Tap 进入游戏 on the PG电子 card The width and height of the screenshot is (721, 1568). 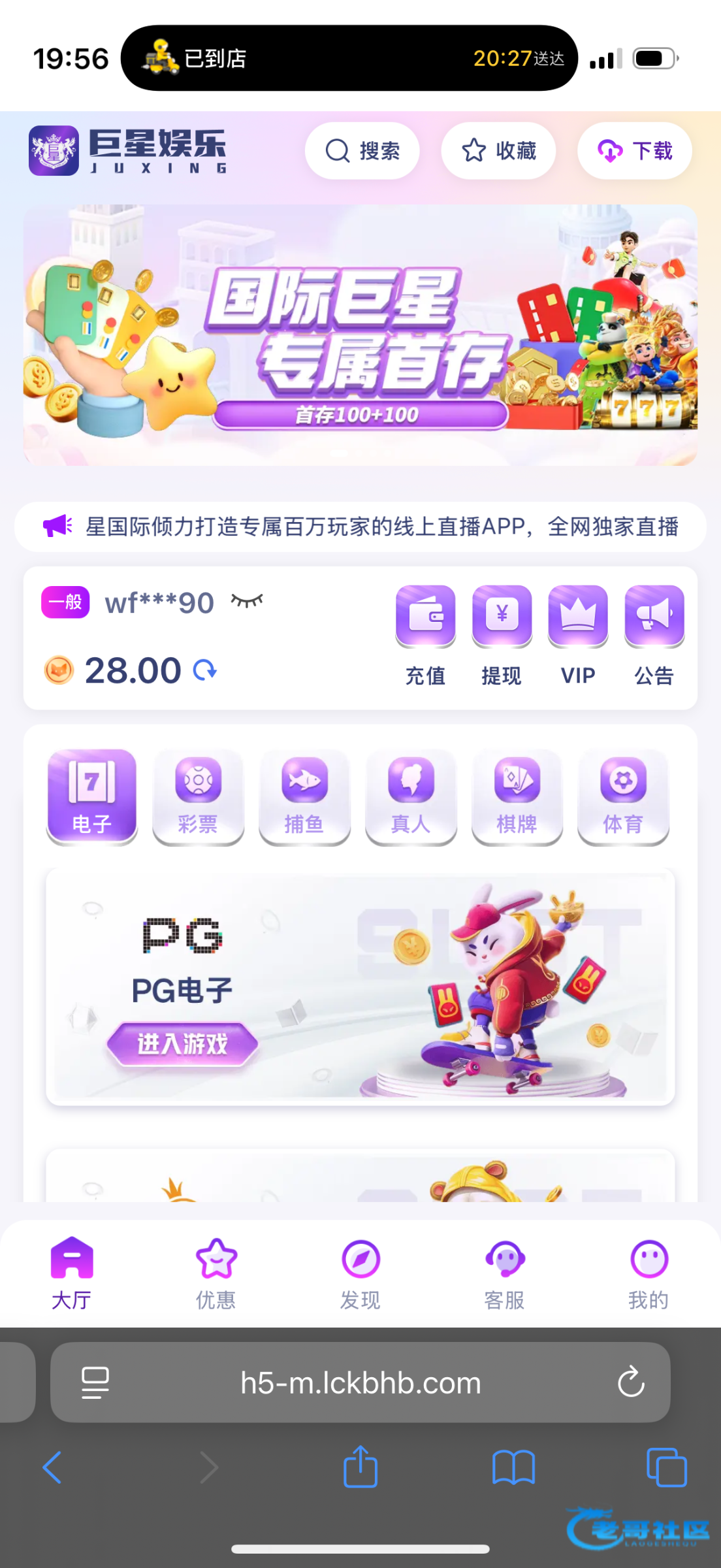pyautogui.click(x=182, y=1044)
